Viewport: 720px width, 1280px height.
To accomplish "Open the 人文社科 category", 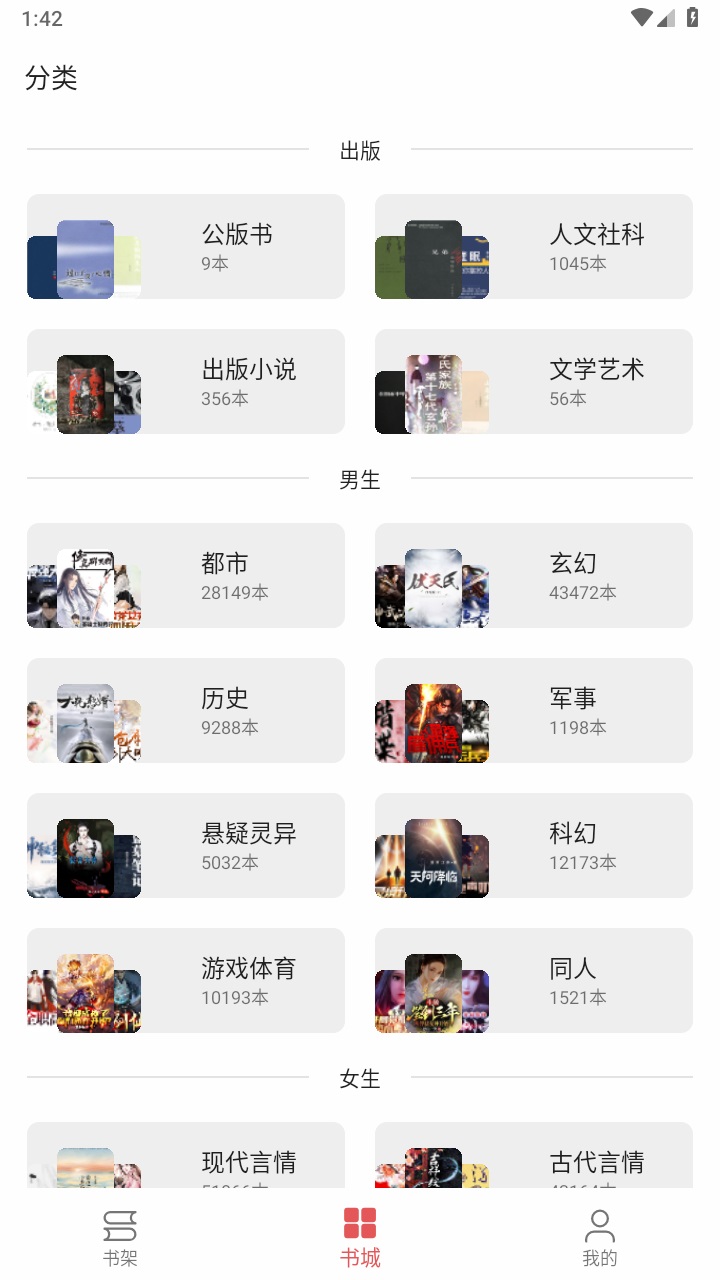I will [533, 246].
